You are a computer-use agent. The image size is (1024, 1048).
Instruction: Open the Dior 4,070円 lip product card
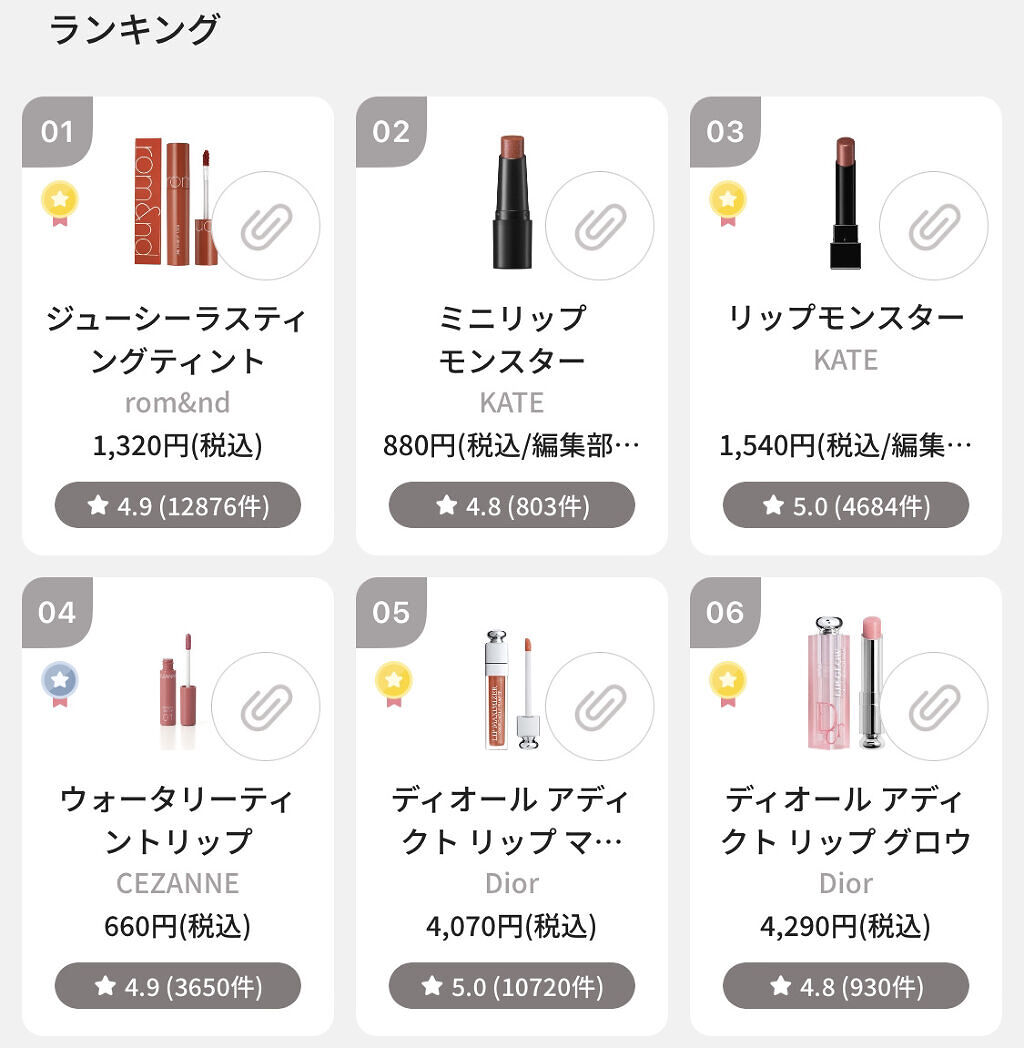pos(511,820)
